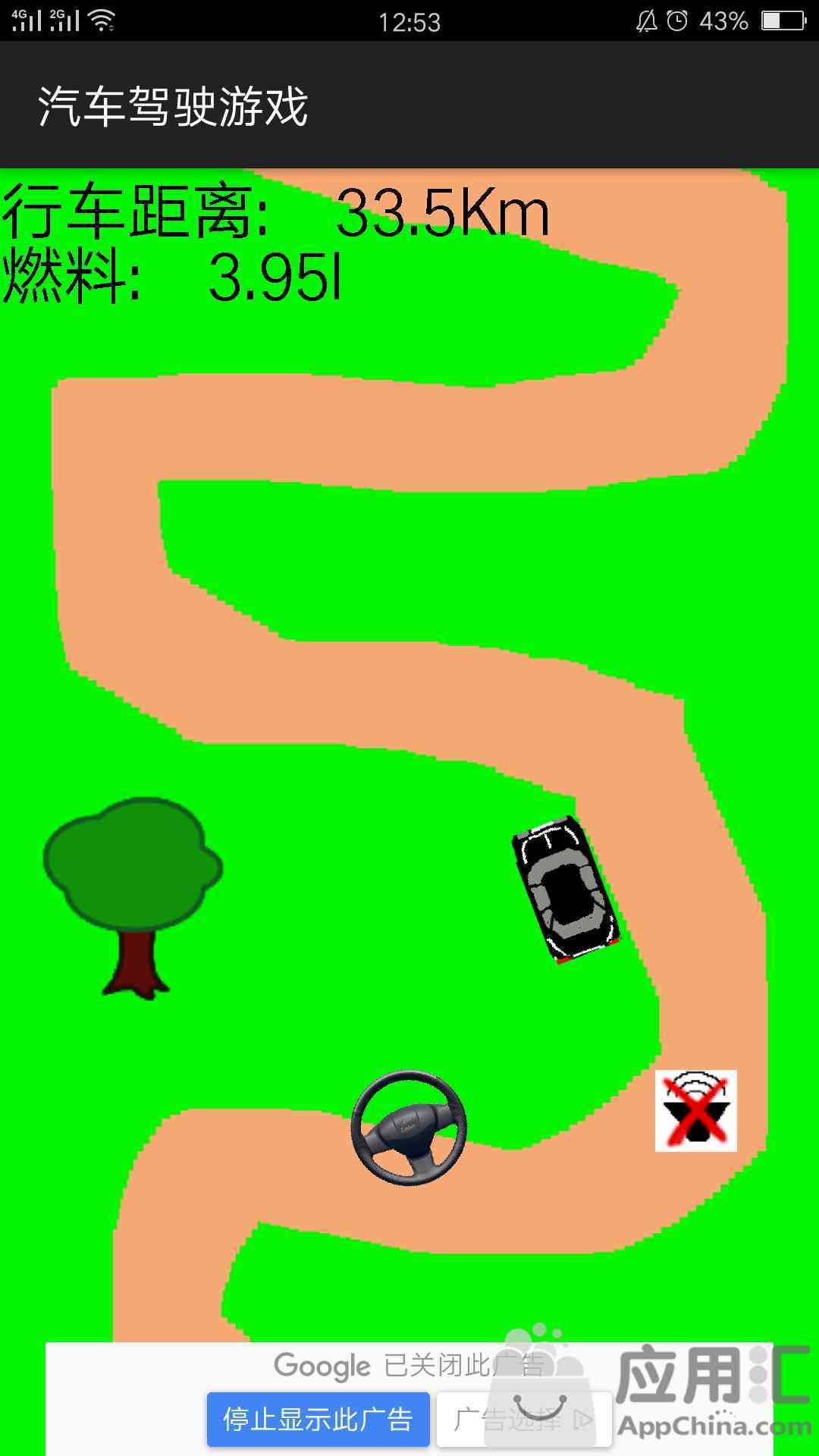819x1456 pixels.
Task: Tap the steering wheel control
Action: point(409,1128)
